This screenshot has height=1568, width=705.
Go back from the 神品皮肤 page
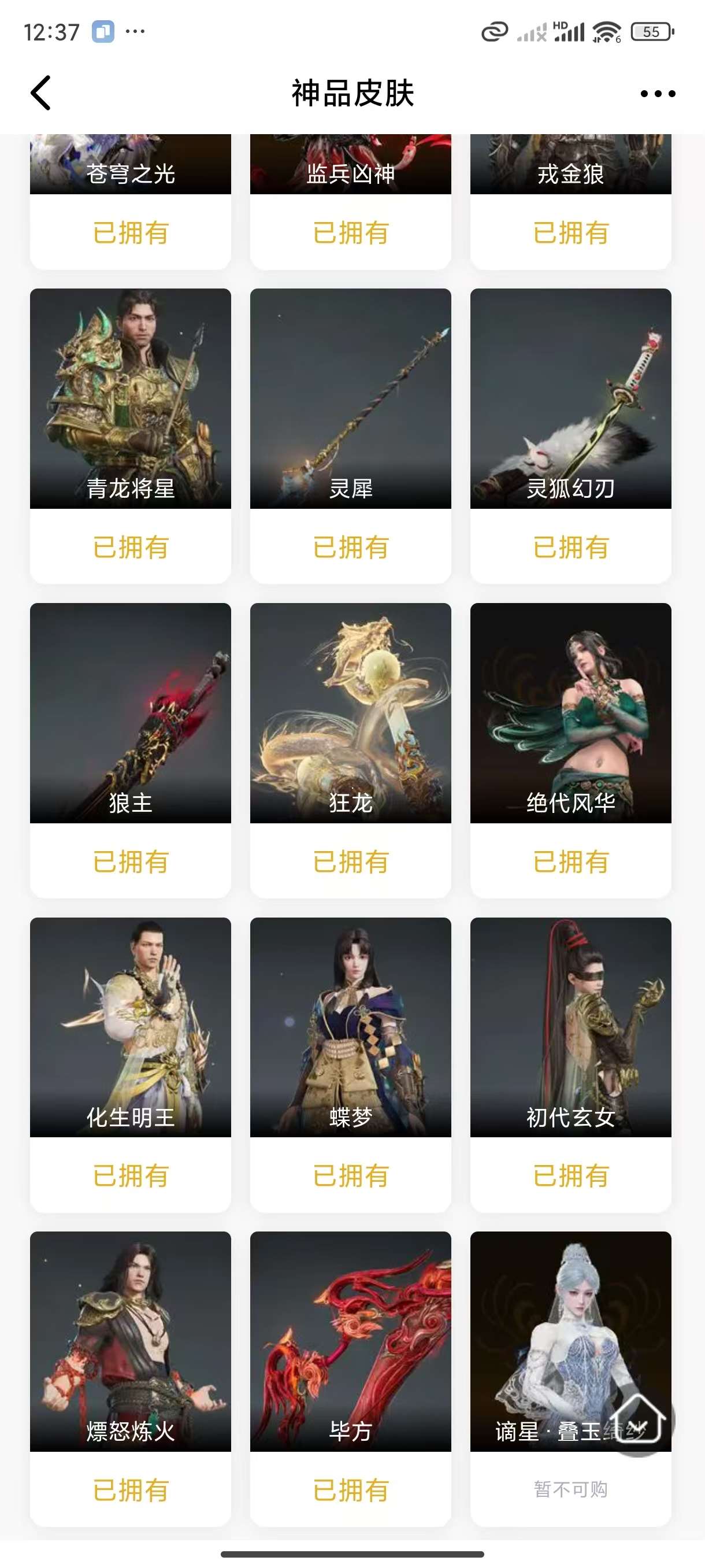tap(41, 93)
